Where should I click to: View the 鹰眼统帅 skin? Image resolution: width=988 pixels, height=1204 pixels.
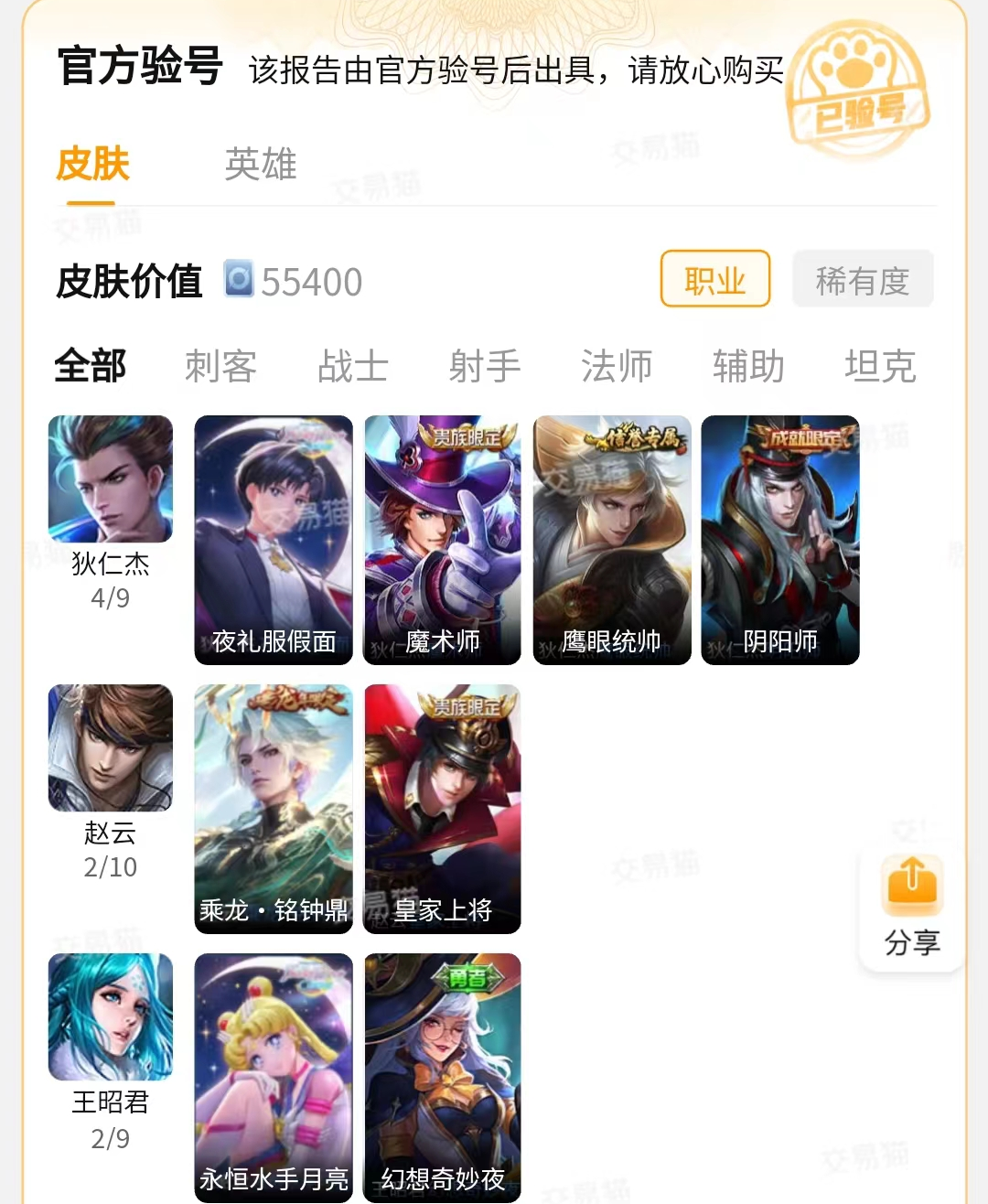coord(612,540)
